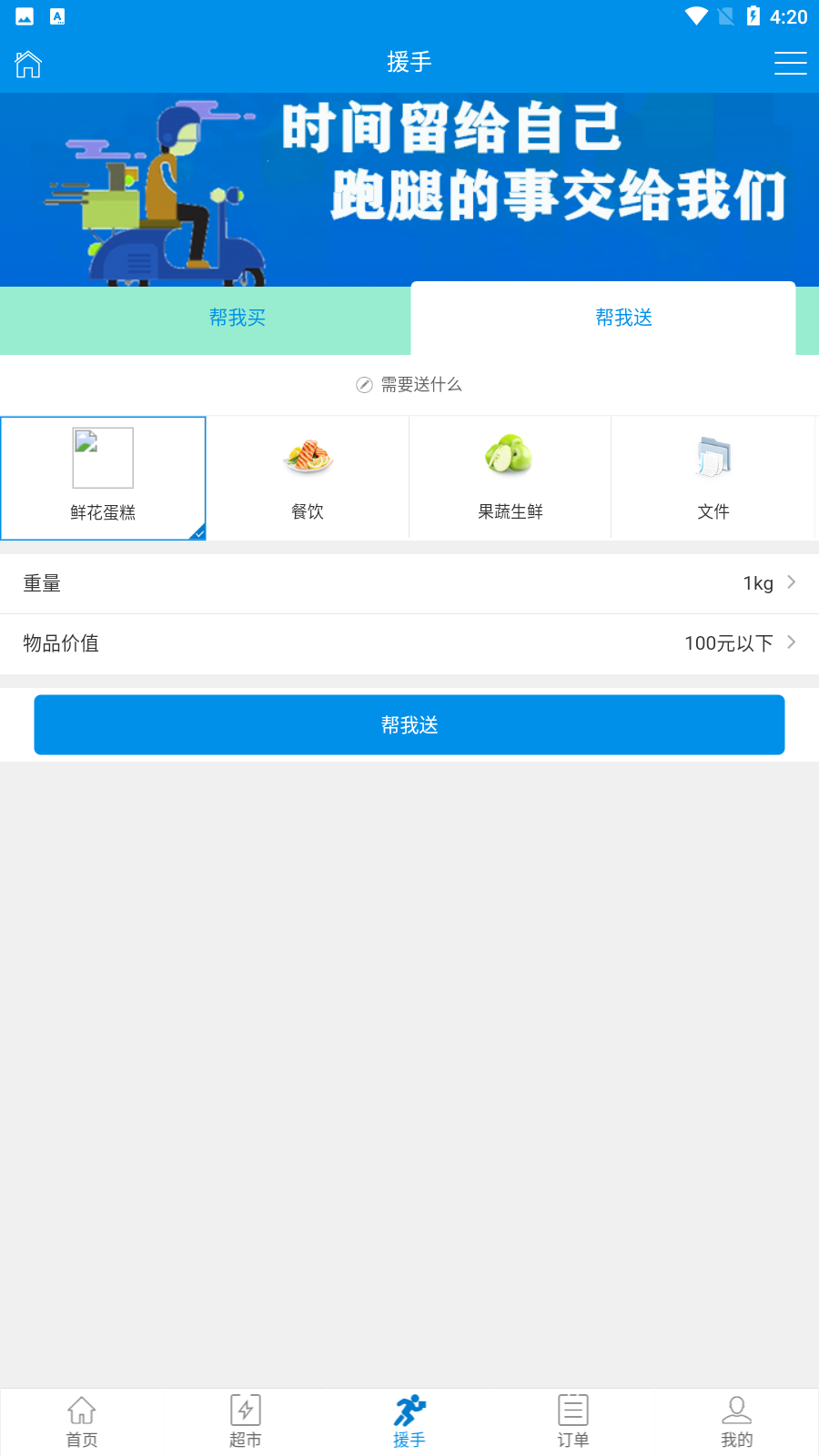The image size is (819, 1456).
Task: Choose the 文件 category
Action: tap(713, 478)
